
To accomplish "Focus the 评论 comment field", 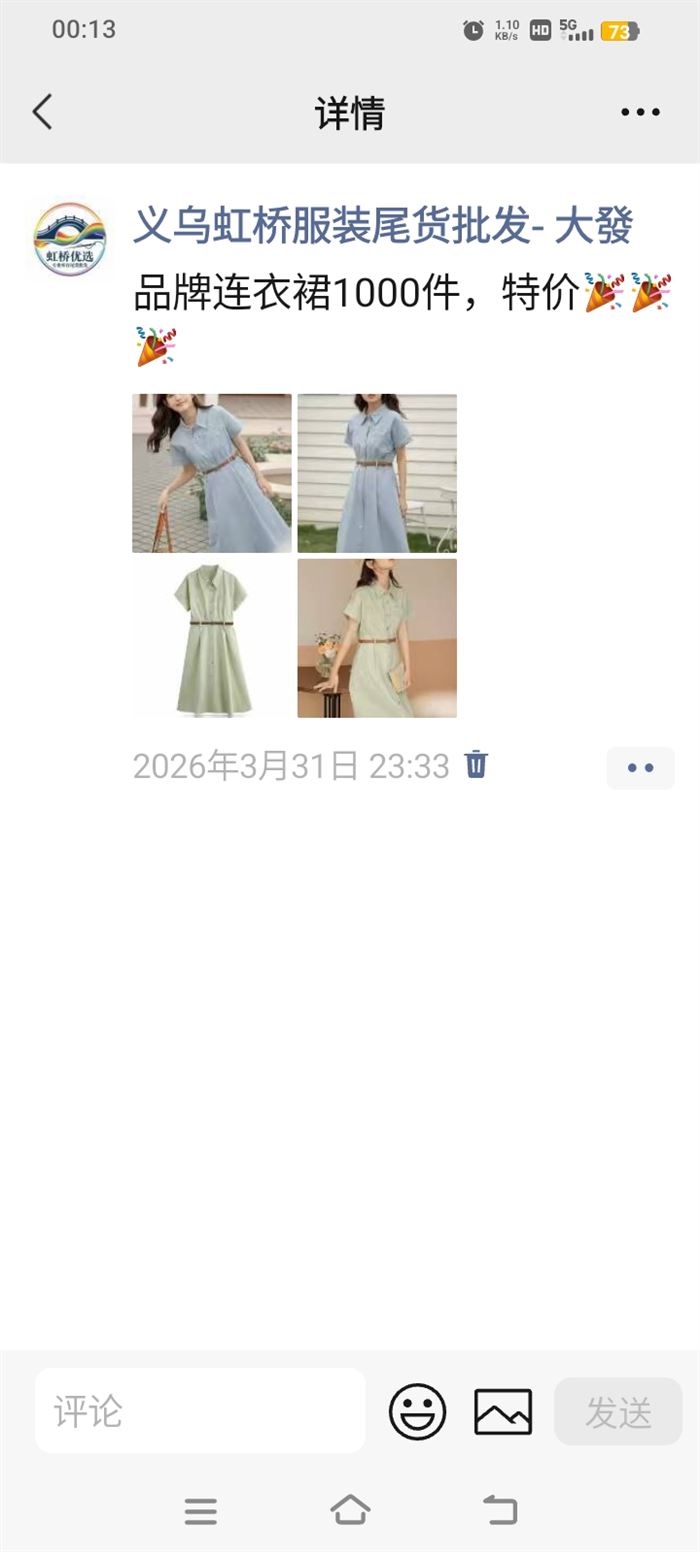I will pos(200,1411).
